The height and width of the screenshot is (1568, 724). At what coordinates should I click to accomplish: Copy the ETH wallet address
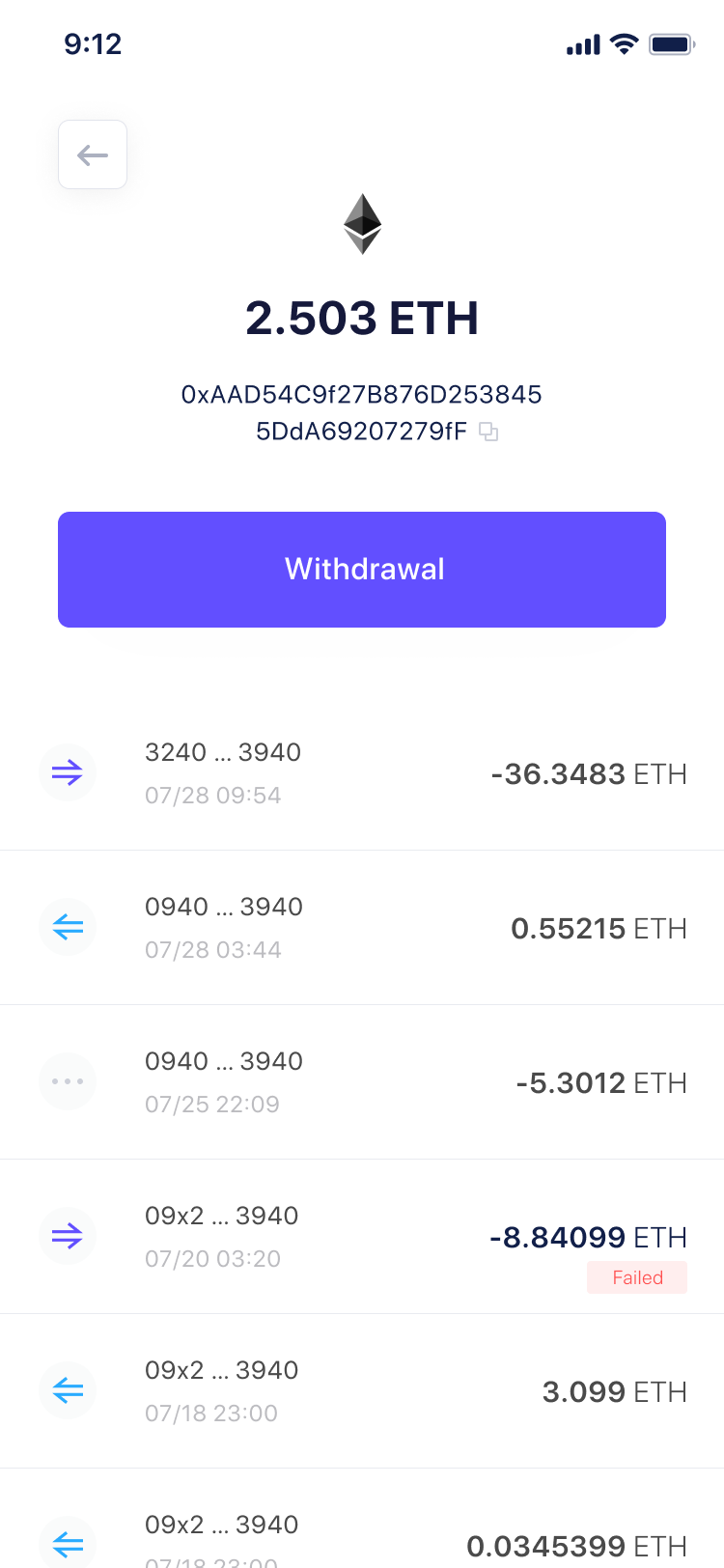489,432
